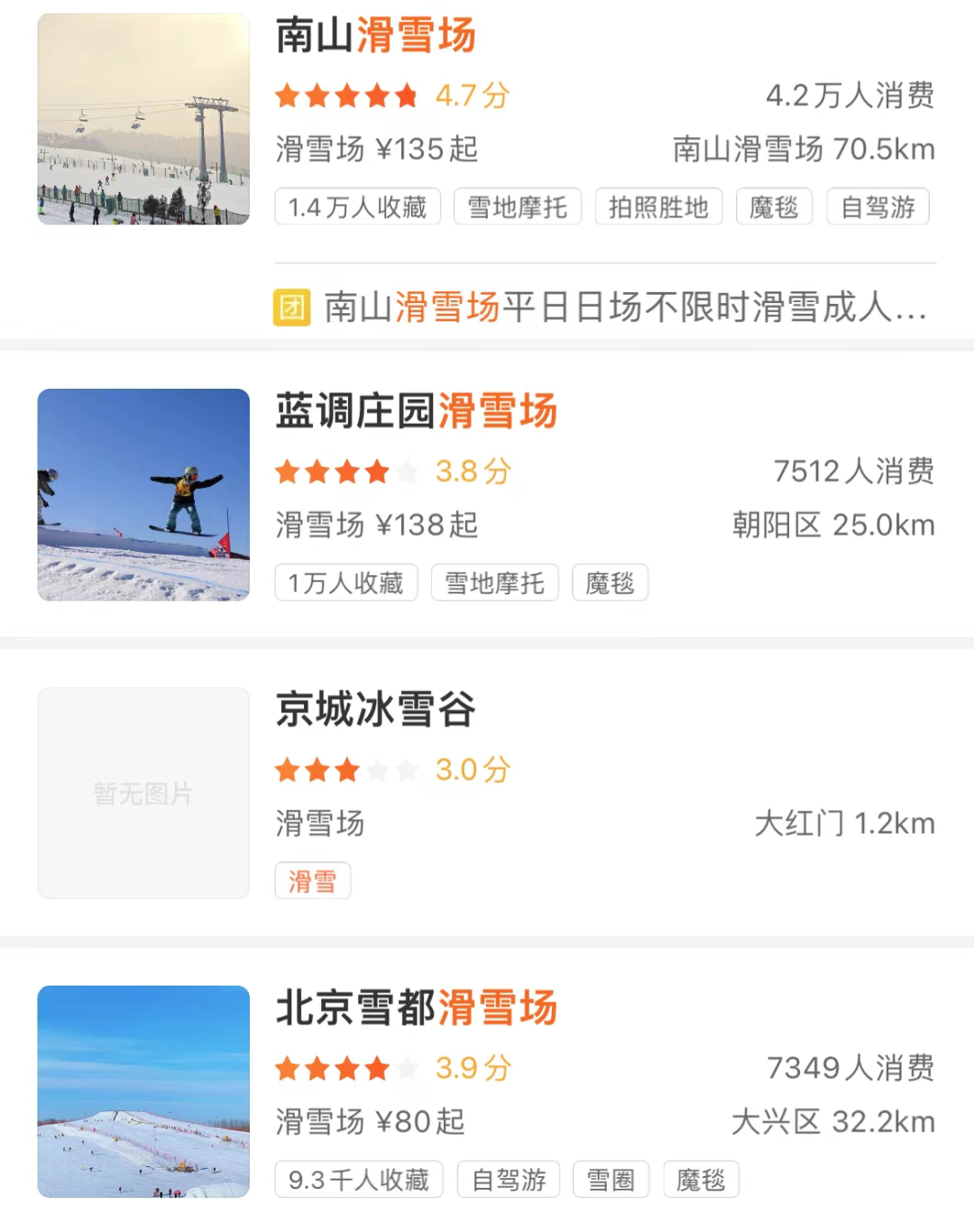Open the 南山滑雪场 listing

375,37
